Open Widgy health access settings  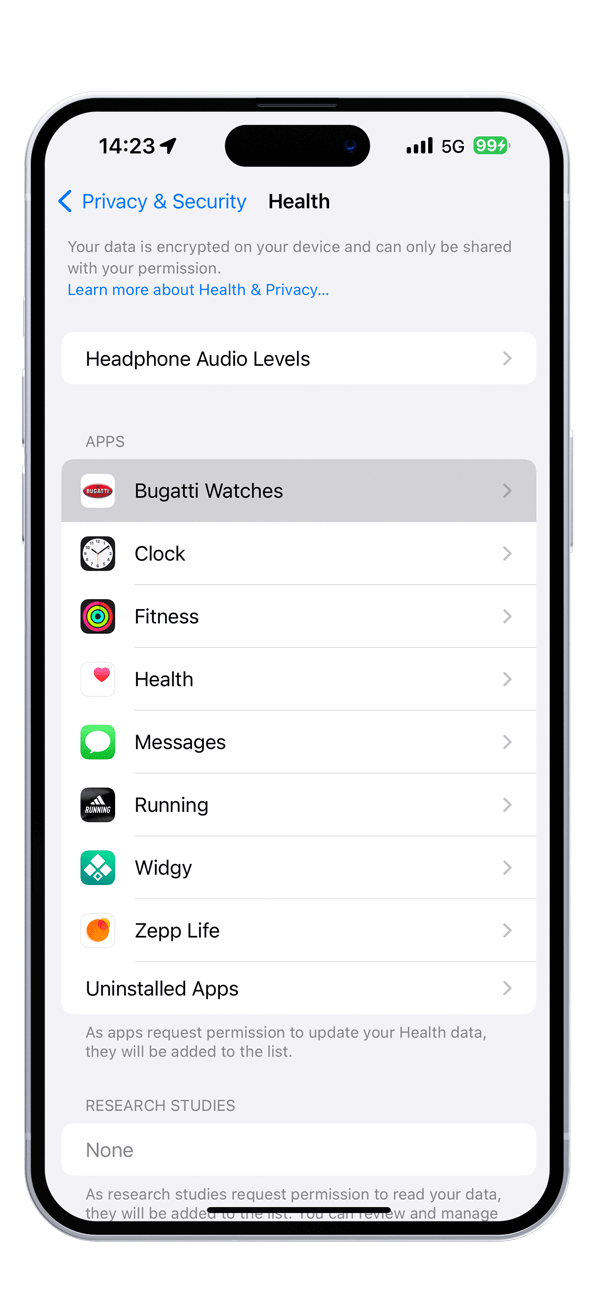pyautogui.click(x=298, y=868)
